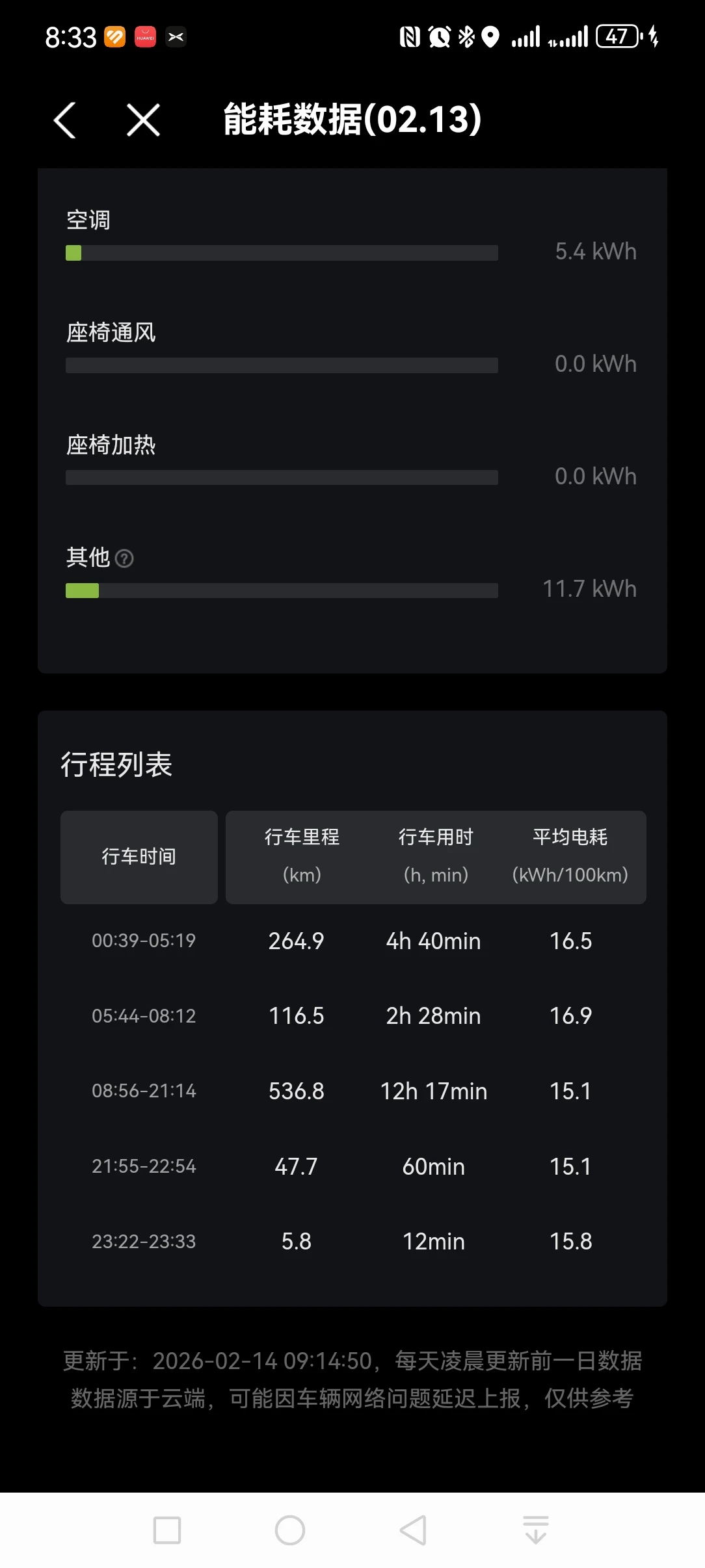705x1568 pixels.
Task: Open recent apps from the navigation bar
Action: click(x=167, y=1530)
